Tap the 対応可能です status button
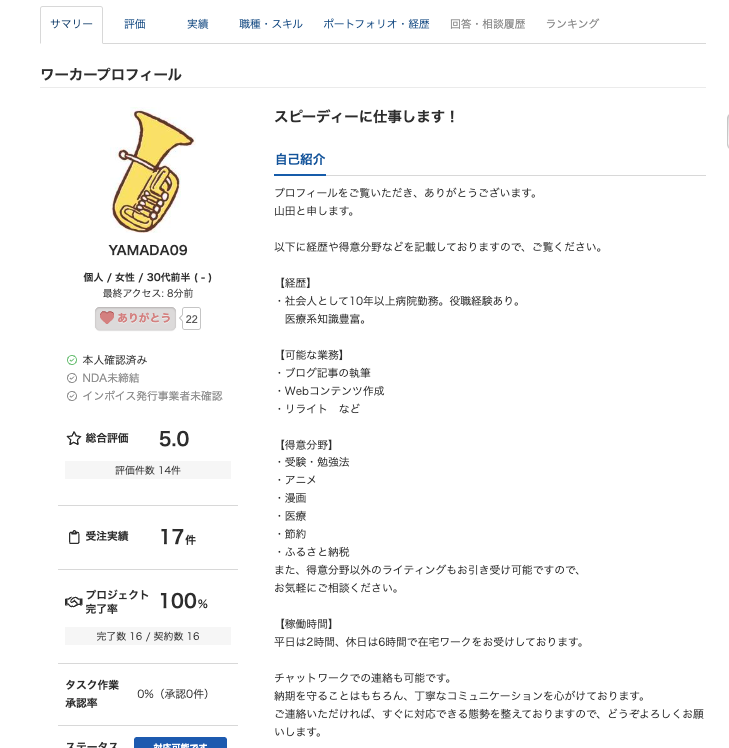The image size is (729, 748). [x=180, y=743]
